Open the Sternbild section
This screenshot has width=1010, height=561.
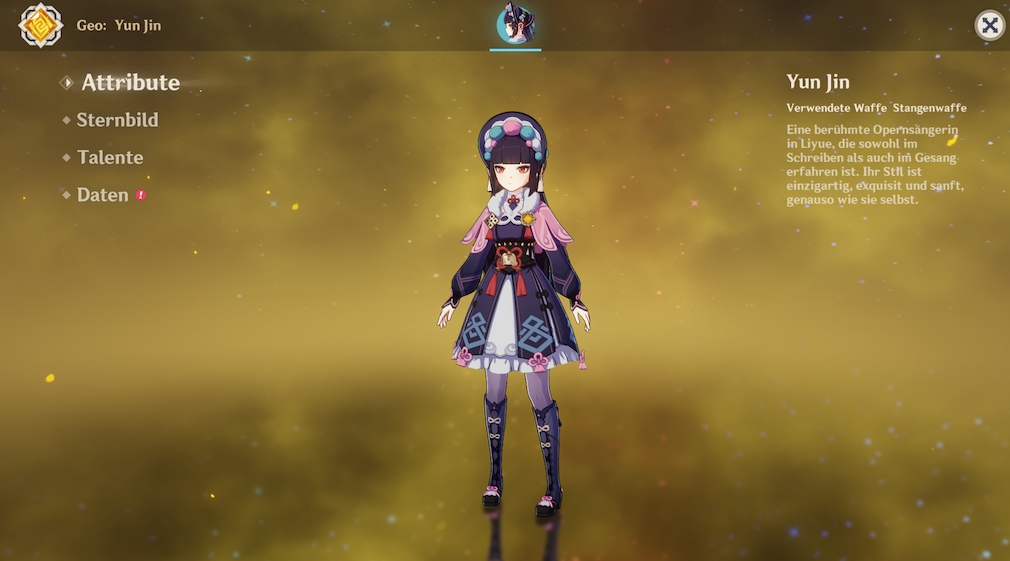117,120
